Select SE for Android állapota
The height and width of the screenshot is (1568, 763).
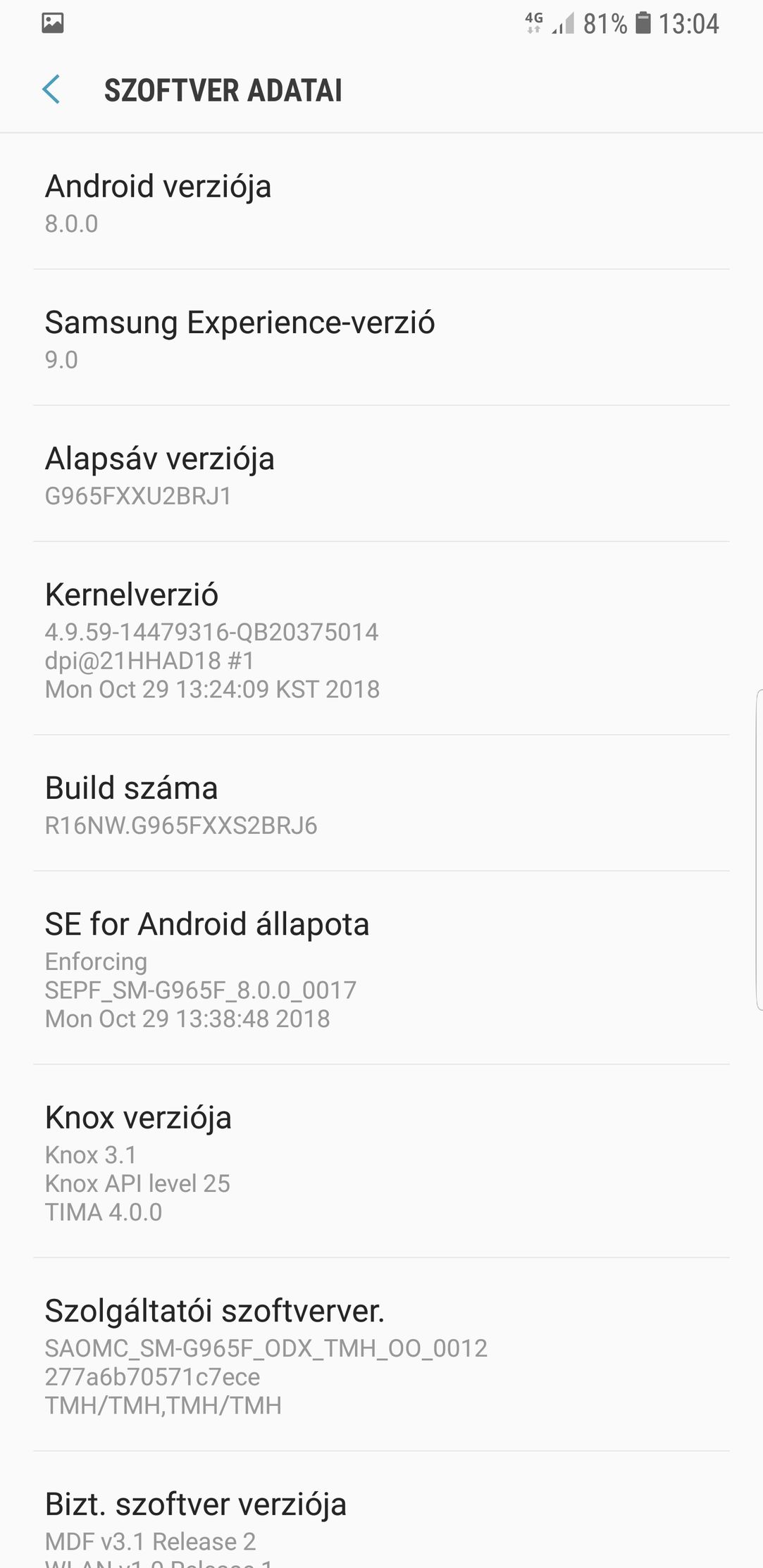point(381,968)
